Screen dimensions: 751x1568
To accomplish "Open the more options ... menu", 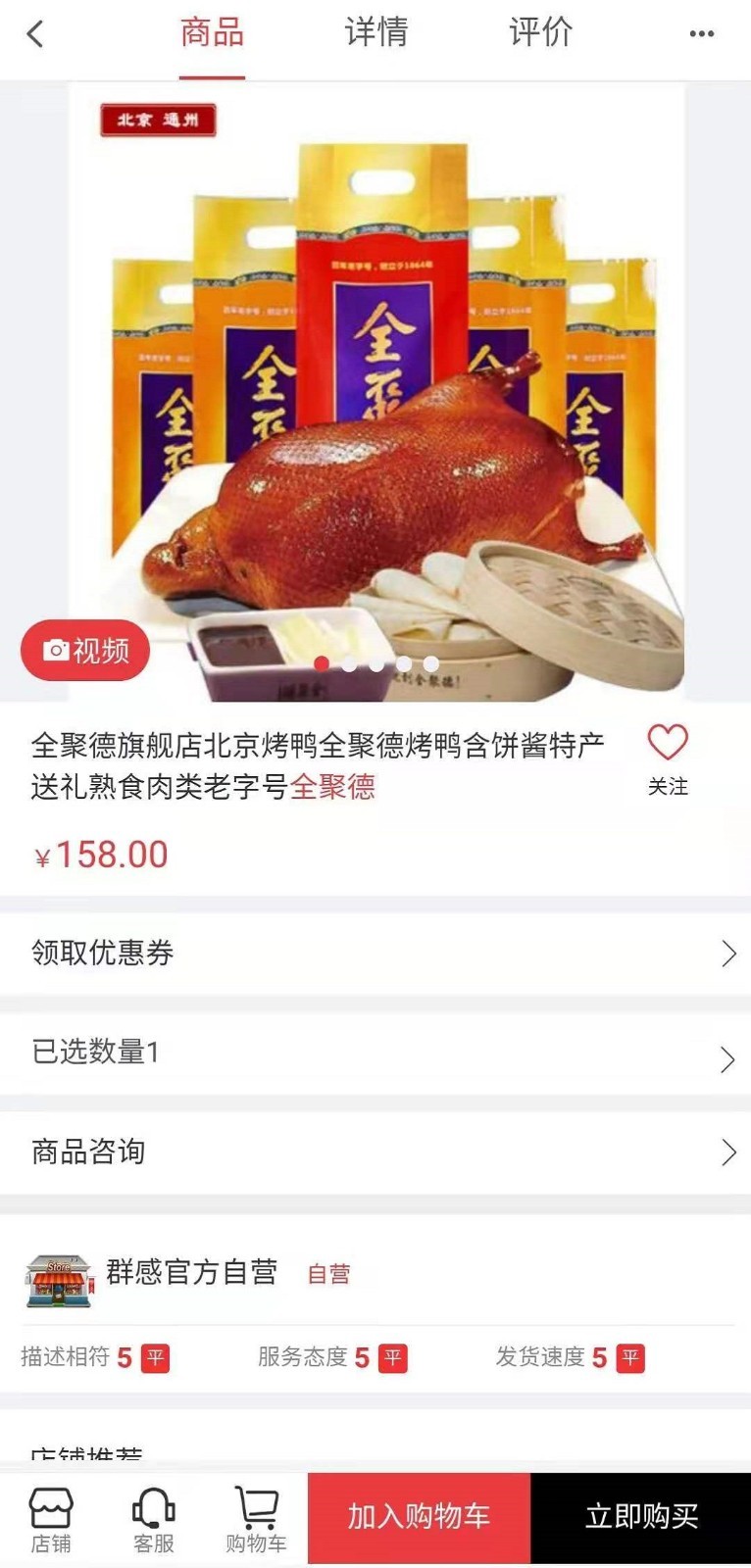I will [702, 33].
